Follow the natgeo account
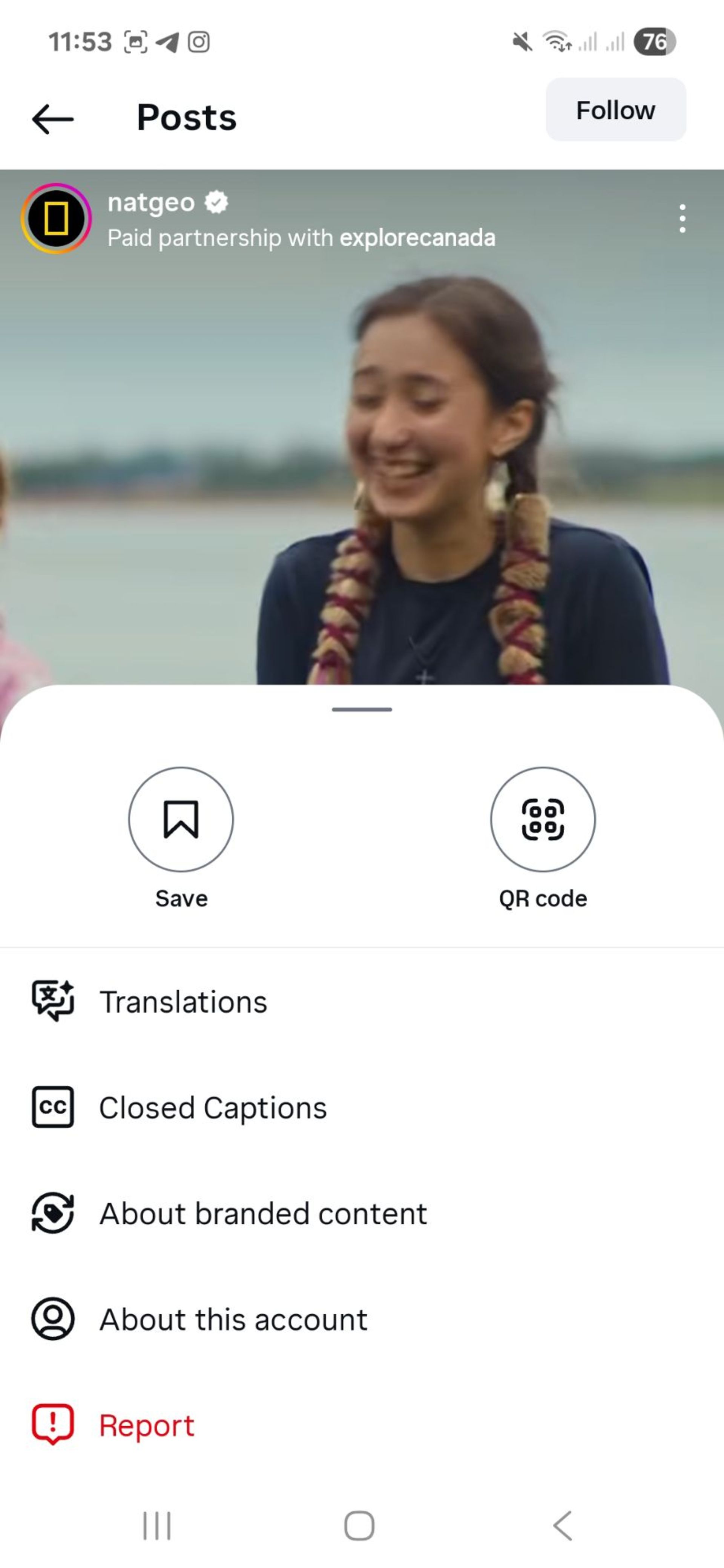This screenshot has height=1568, width=724. [x=615, y=110]
